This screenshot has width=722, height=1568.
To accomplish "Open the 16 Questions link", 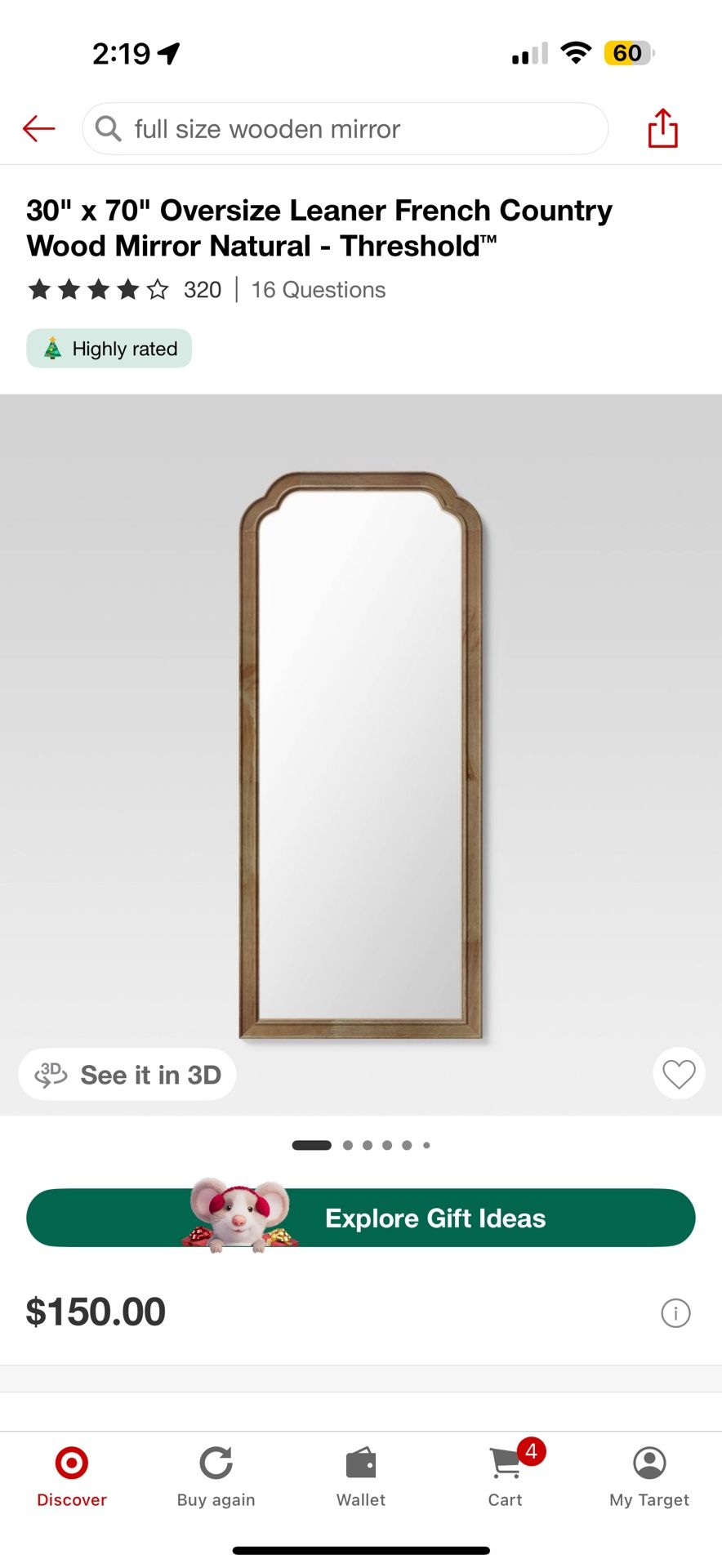I will [318, 289].
